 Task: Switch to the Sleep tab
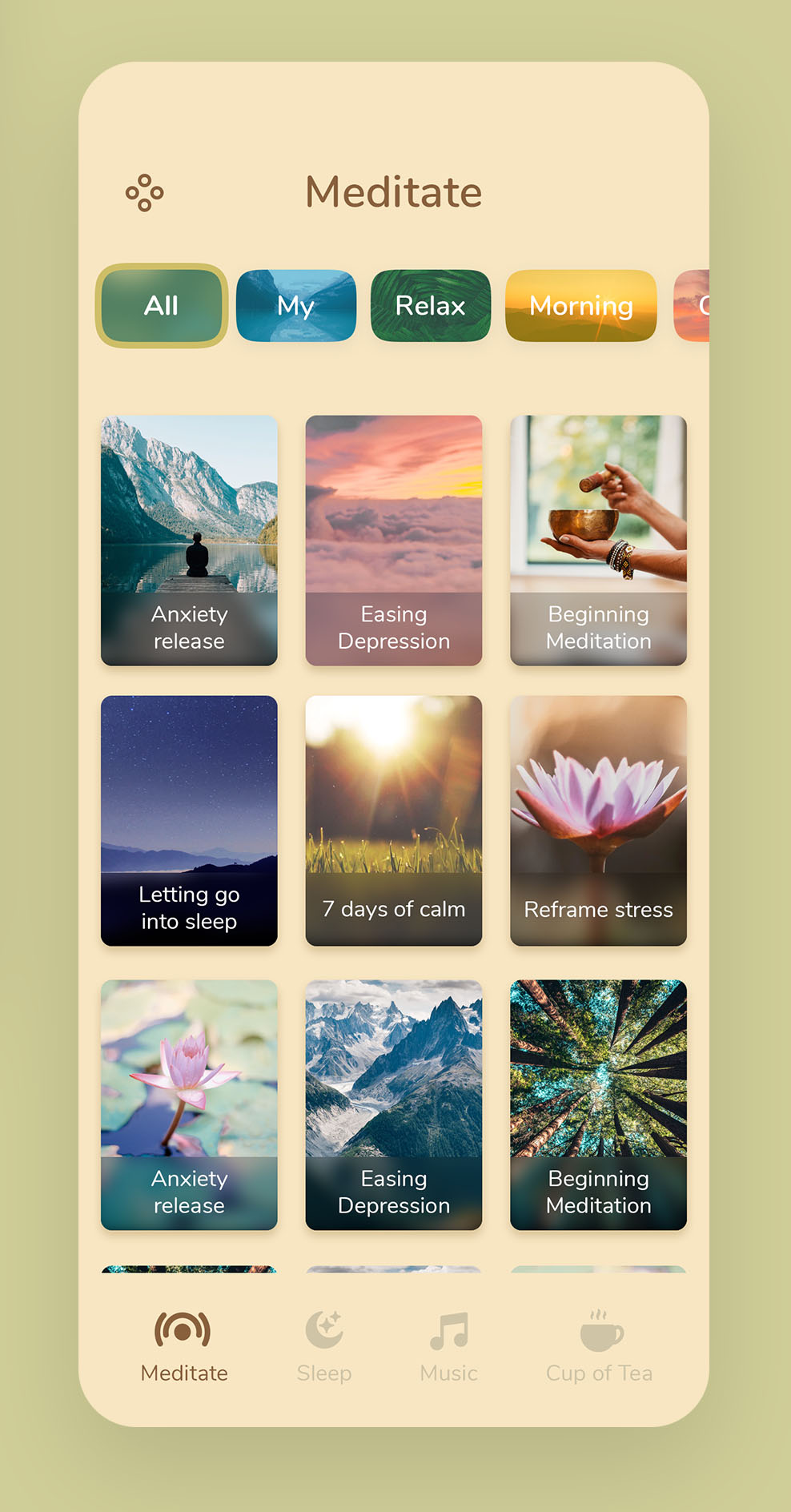point(324,1347)
